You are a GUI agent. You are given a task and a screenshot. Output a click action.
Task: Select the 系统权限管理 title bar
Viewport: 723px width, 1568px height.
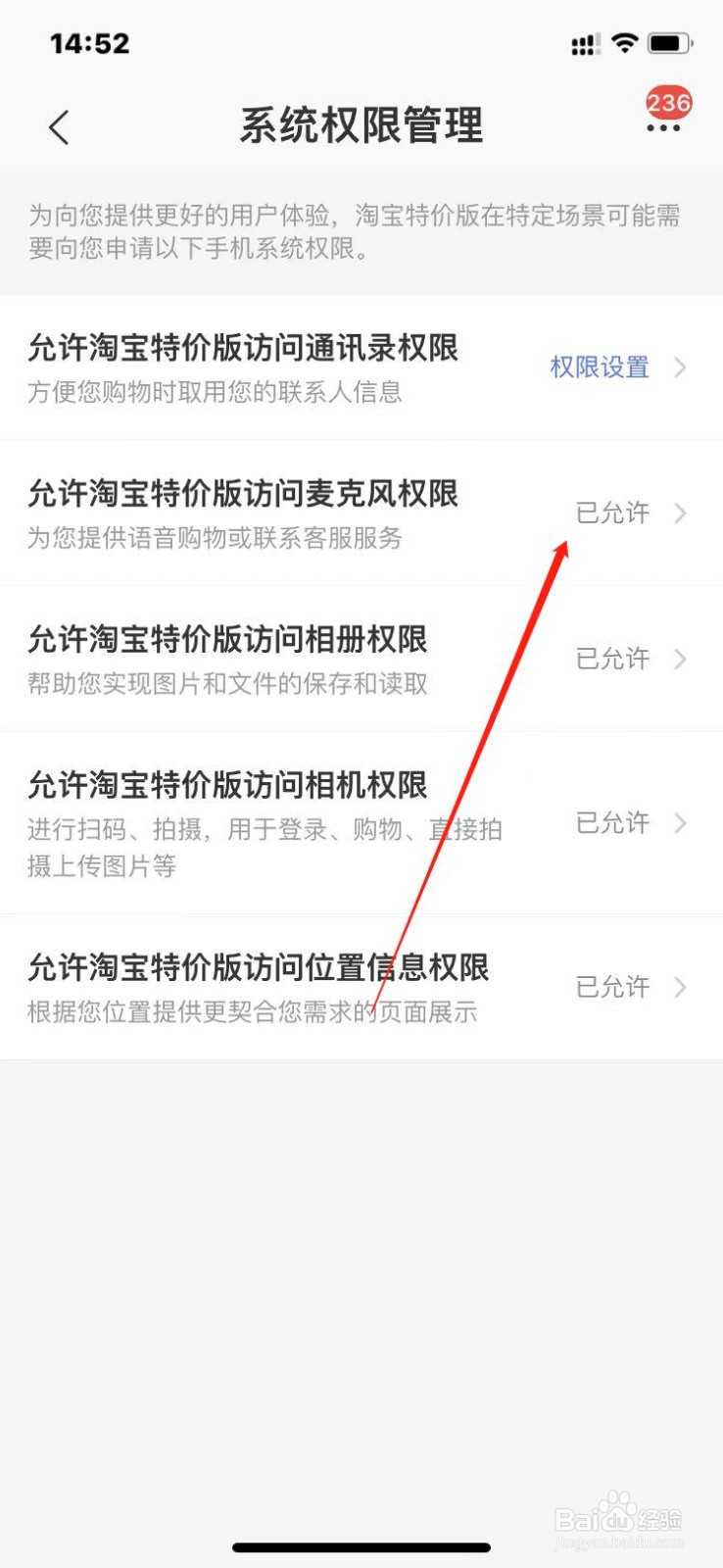(x=361, y=125)
